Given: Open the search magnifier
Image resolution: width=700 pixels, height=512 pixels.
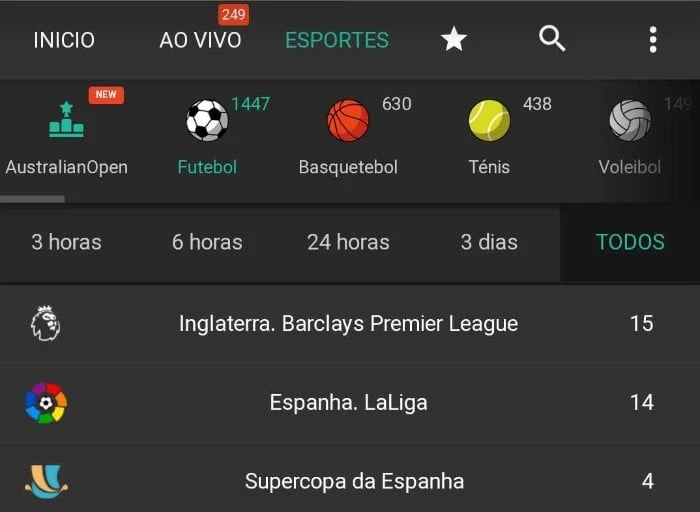Looking at the screenshot, I should pos(552,39).
